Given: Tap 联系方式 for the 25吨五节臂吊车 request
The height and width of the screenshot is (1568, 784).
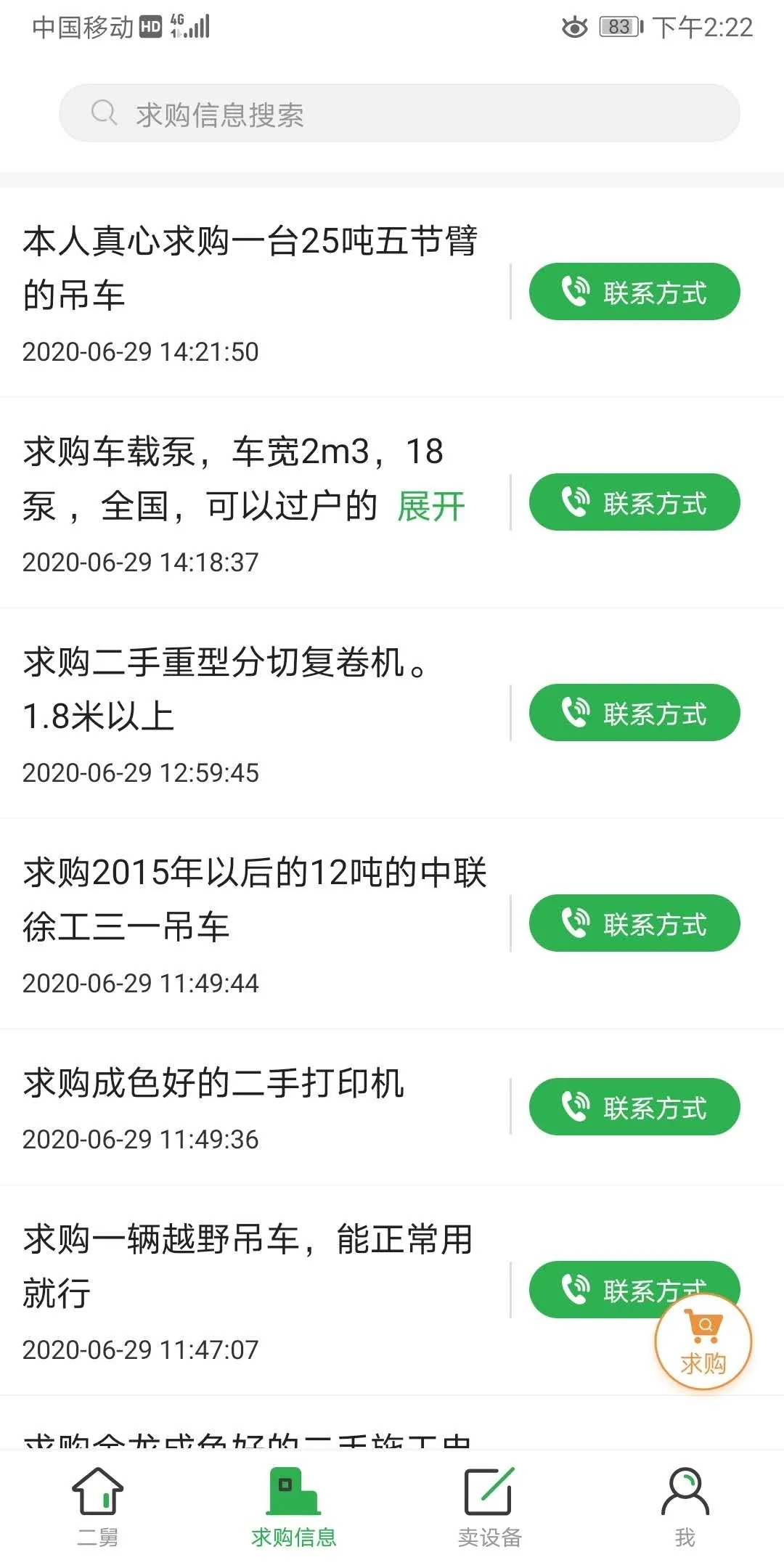Looking at the screenshot, I should click(x=634, y=292).
